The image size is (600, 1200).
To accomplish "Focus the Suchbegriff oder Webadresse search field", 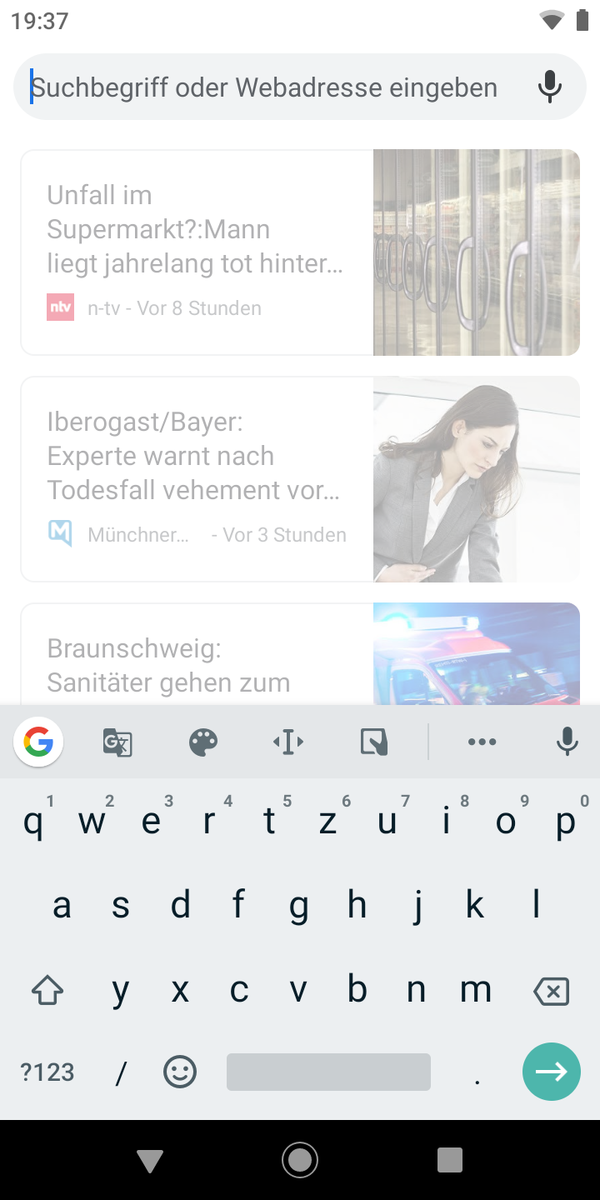I will tap(265, 88).
